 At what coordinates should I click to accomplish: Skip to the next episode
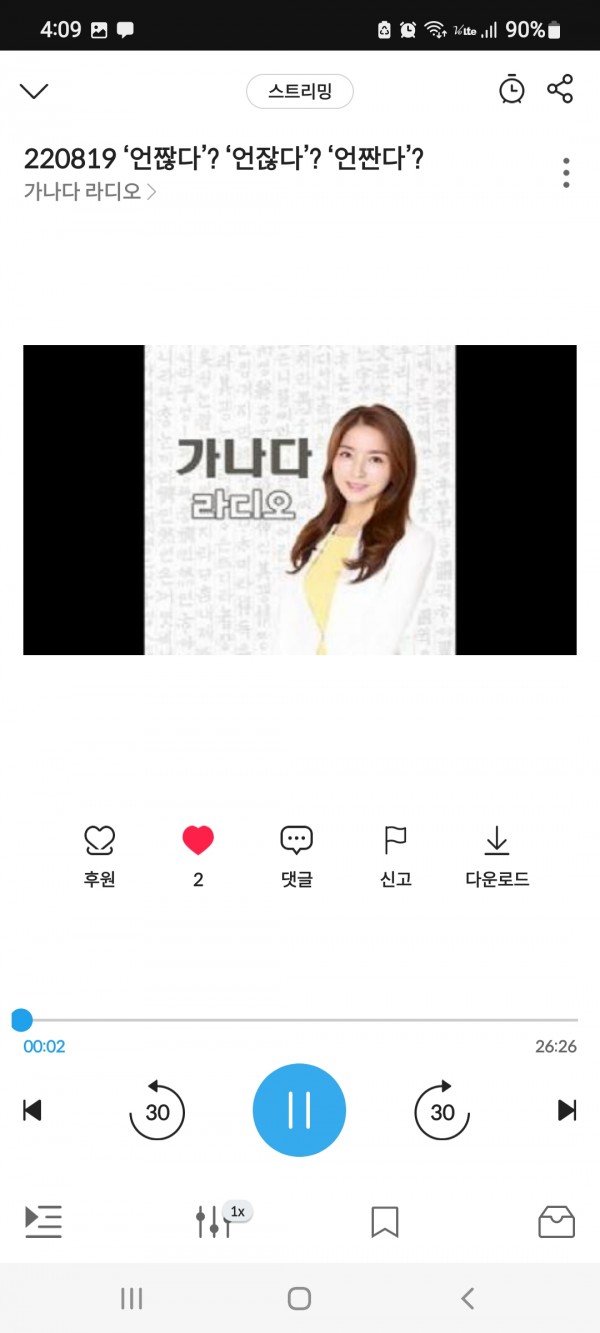point(567,1110)
